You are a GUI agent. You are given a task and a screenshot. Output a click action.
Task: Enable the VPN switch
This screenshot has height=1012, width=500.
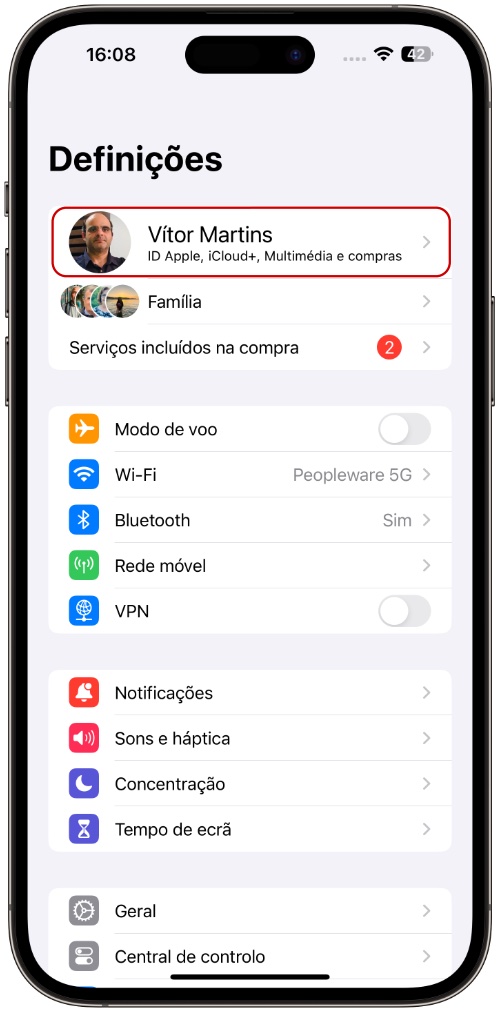[x=405, y=611]
